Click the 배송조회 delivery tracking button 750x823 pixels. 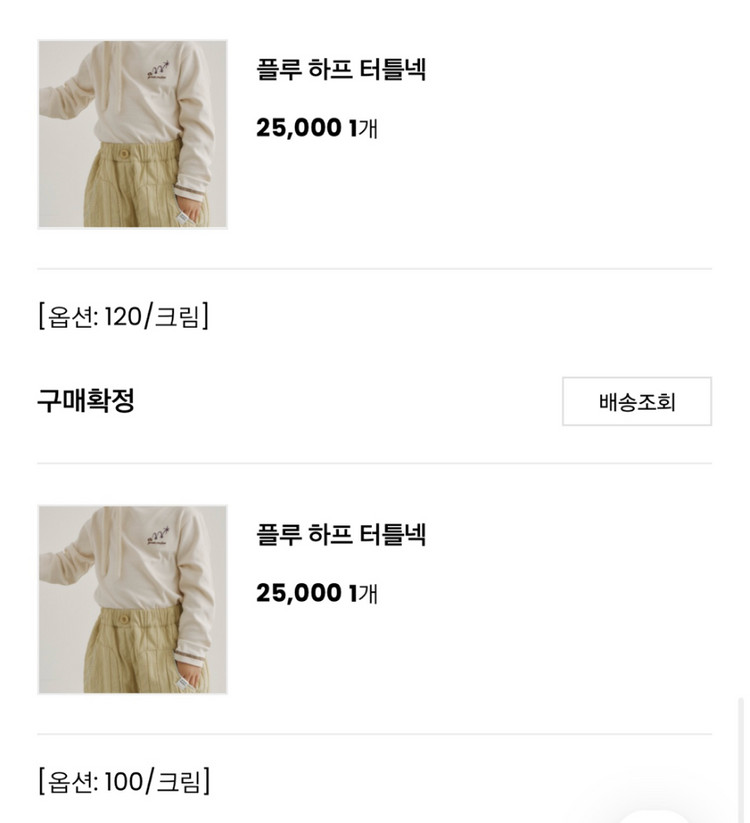636,400
